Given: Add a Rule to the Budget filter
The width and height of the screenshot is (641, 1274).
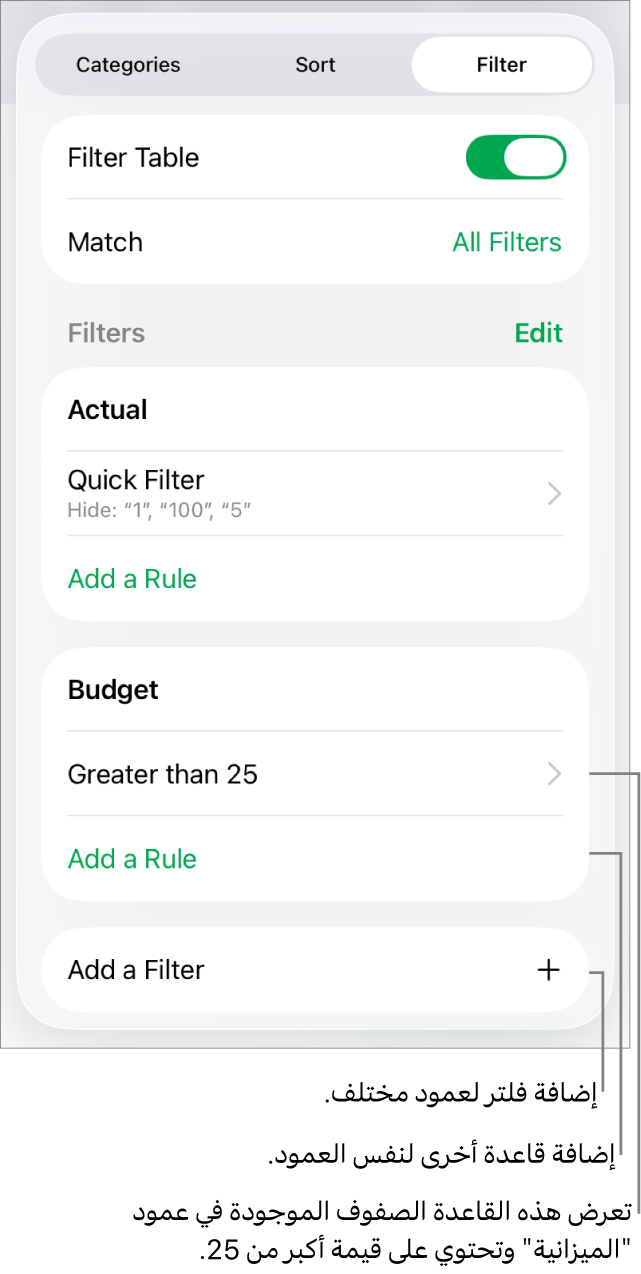Looking at the screenshot, I should tap(132, 859).
